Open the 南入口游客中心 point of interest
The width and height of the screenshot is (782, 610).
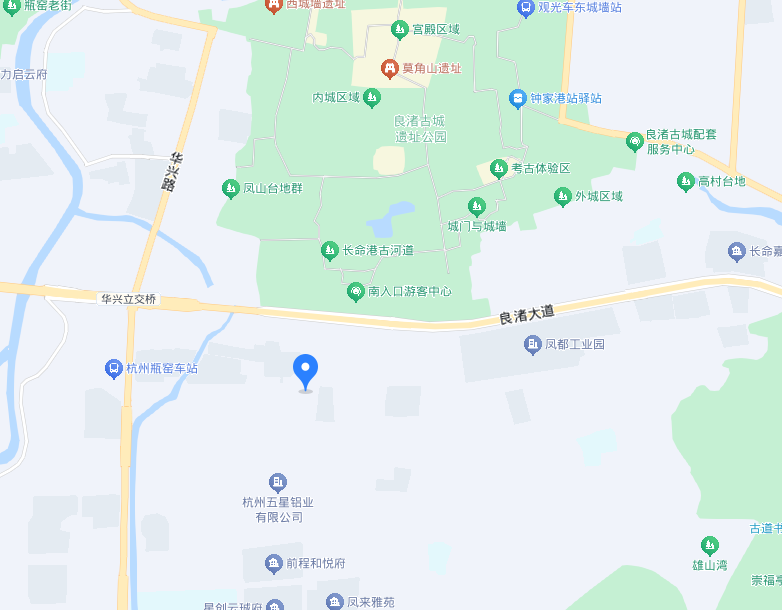point(355,292)
